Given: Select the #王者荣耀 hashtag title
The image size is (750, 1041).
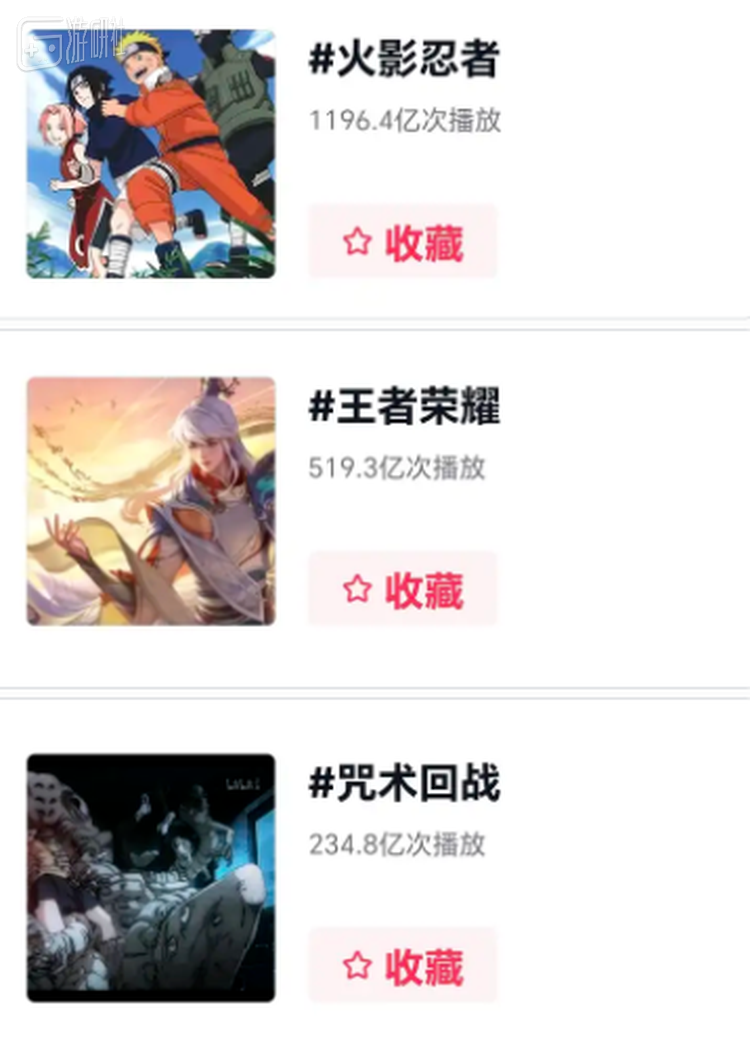Looking at the screenshot, I should pos(403,407).
